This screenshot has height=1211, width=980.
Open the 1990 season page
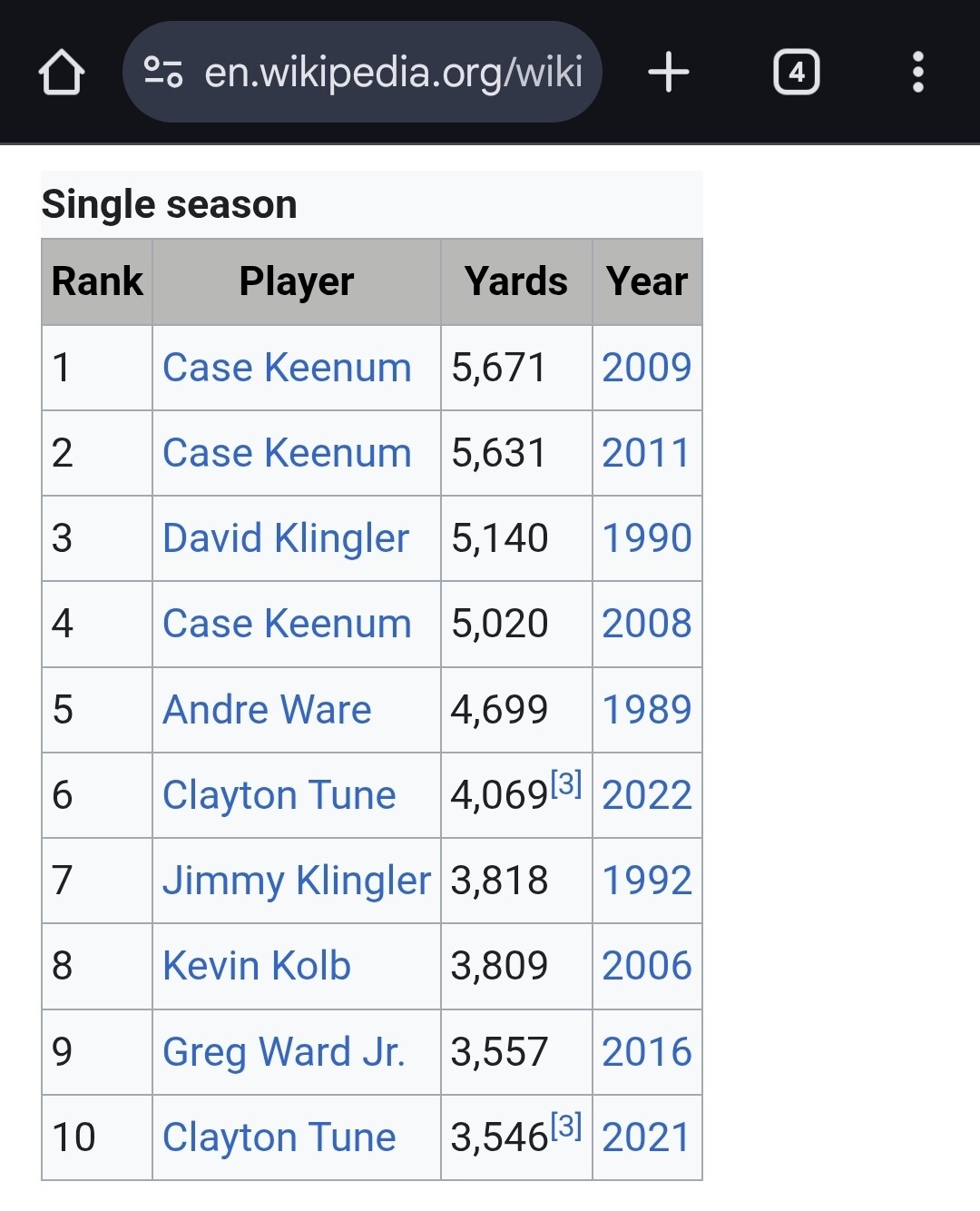646,538
